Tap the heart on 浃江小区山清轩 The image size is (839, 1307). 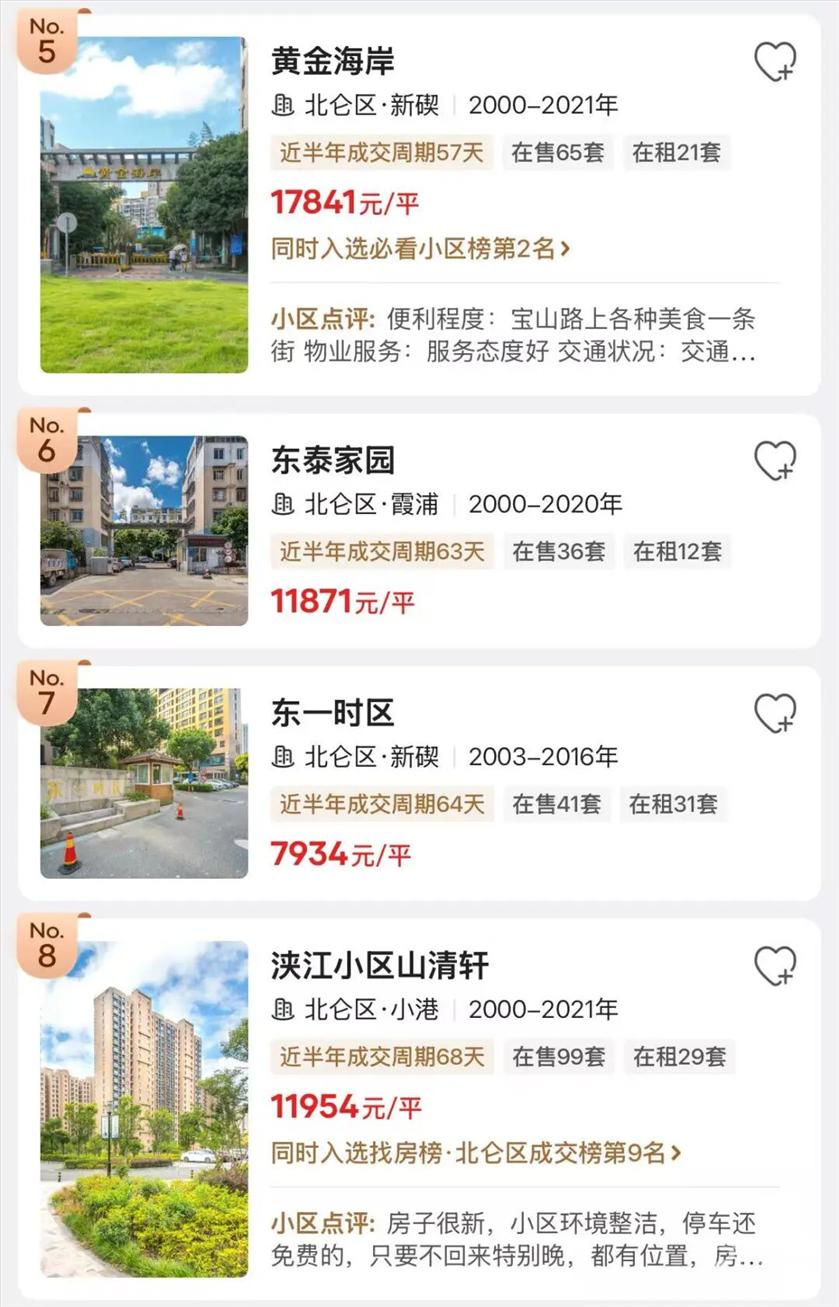pyautogui.click(x=775, y=966)
